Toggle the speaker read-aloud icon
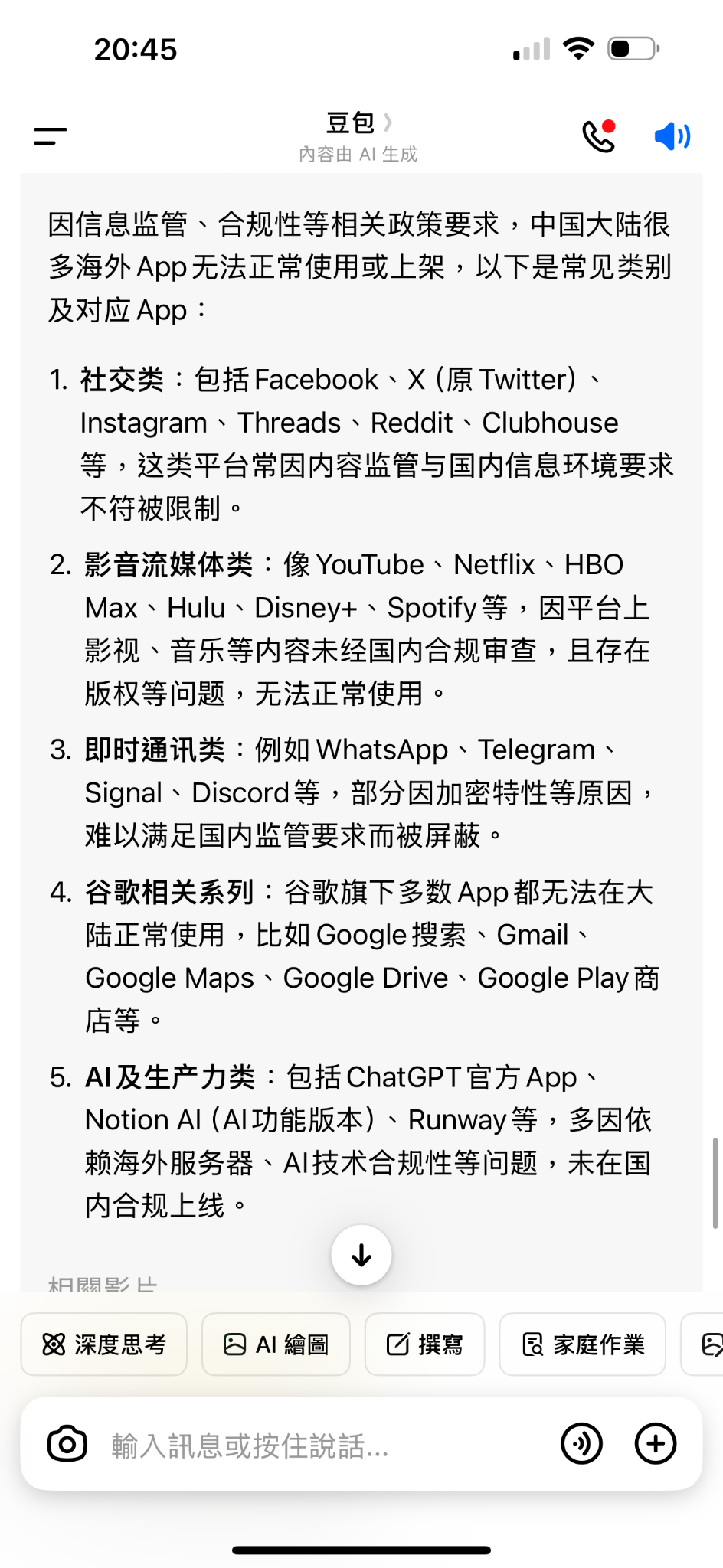The width and height of the screenshot is (723, 1568). 672,136
